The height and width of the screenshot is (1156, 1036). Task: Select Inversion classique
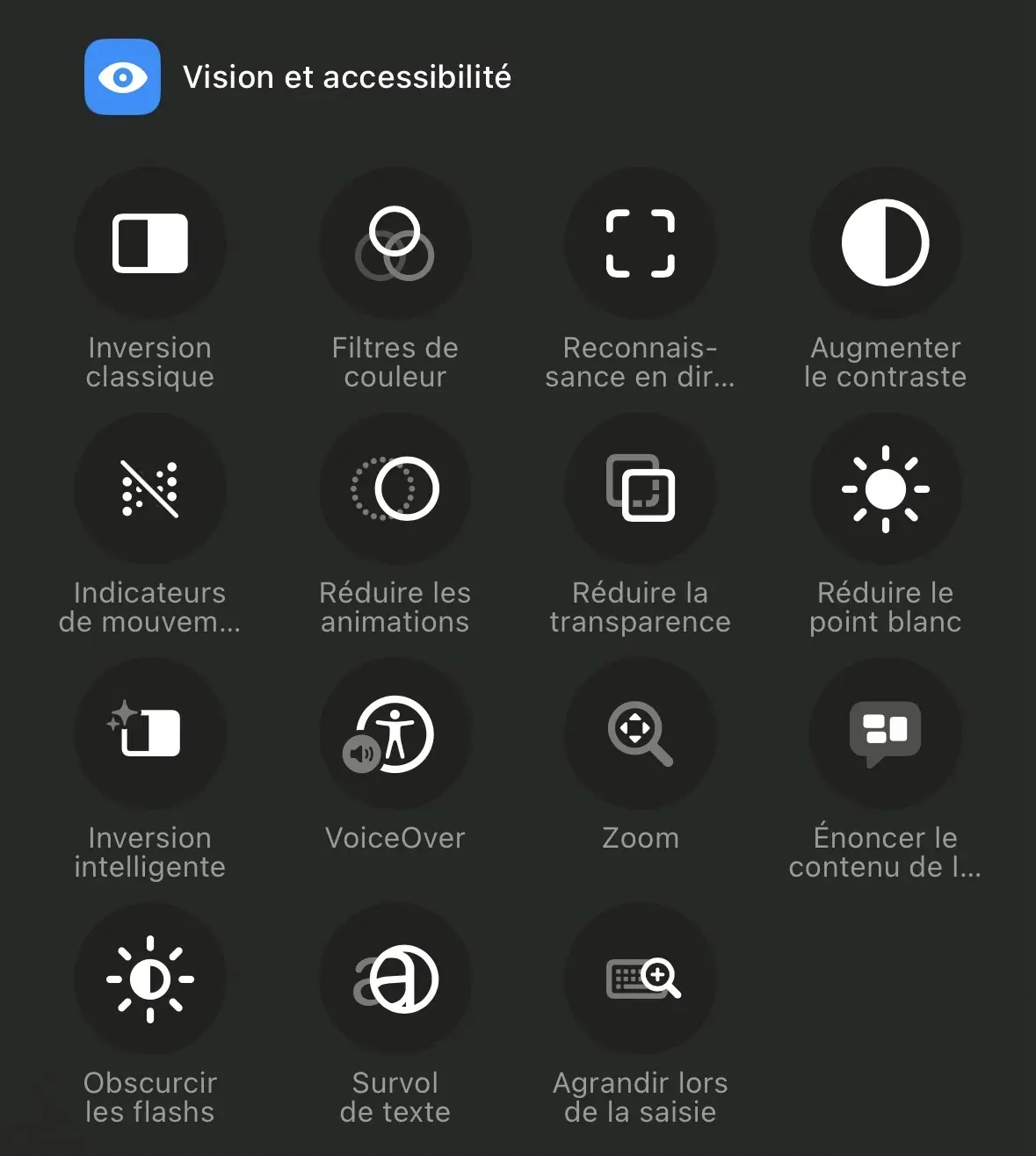[150, 243]
